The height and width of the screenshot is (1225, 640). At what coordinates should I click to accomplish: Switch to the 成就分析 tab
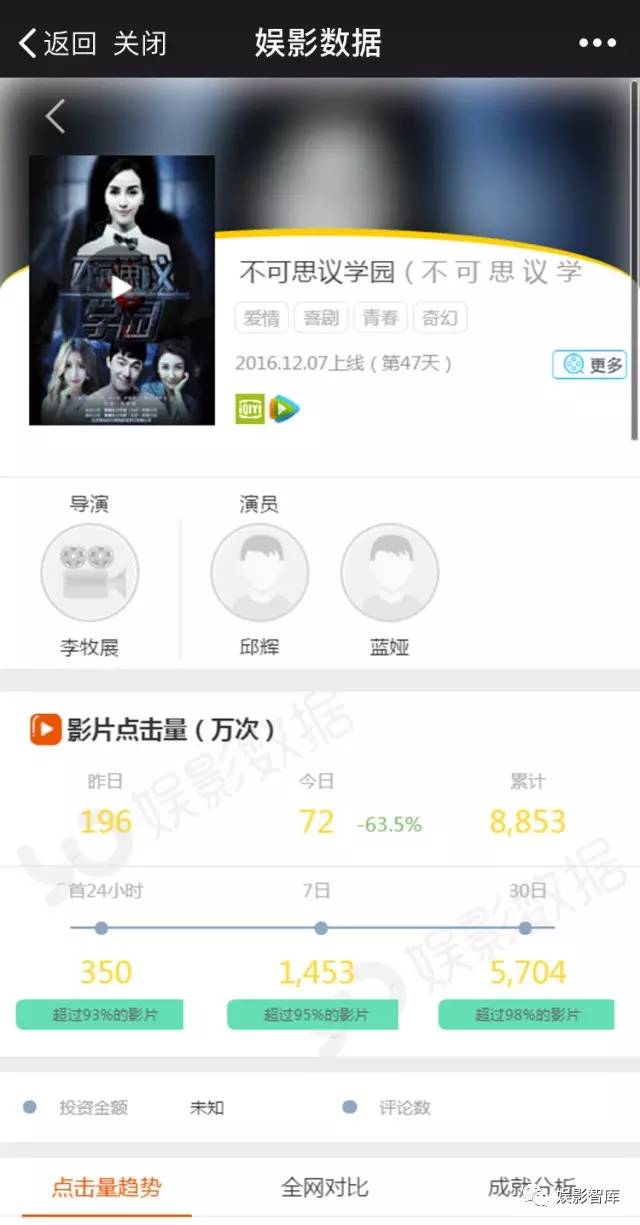click(x=532, y=1188)
